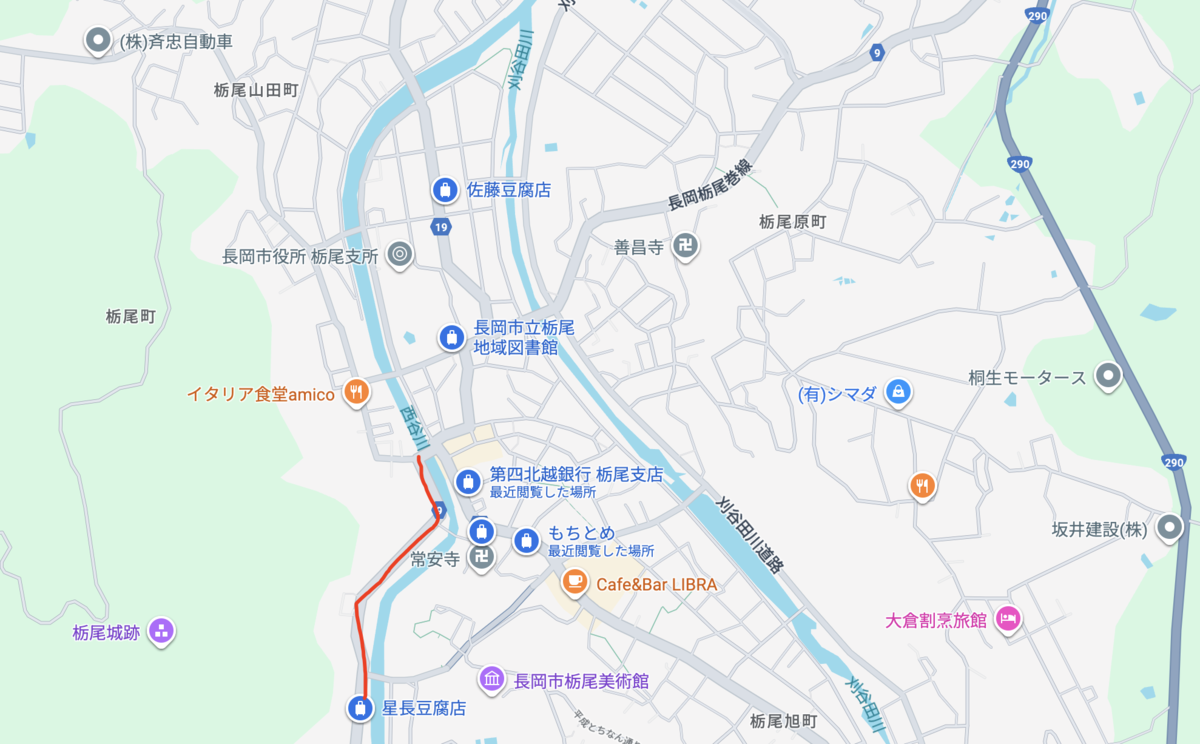The height and width of the screenshot is (744, 1200).
Task: Select the 栃尾城跡 landmark marker
Action: pos(162,631)
